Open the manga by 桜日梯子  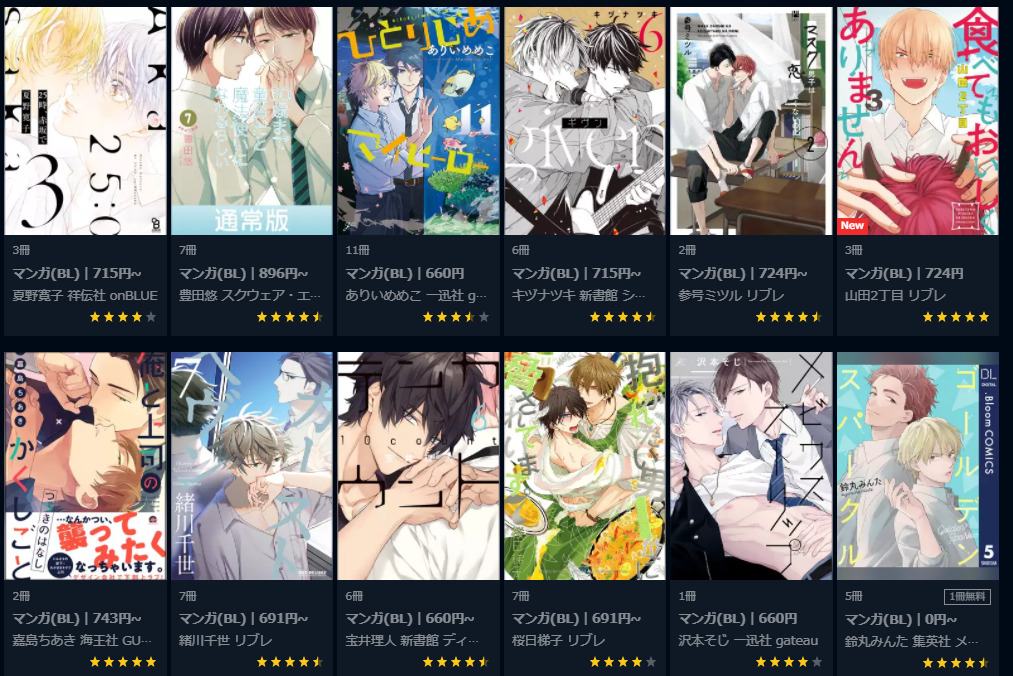(x=584, y=465)
